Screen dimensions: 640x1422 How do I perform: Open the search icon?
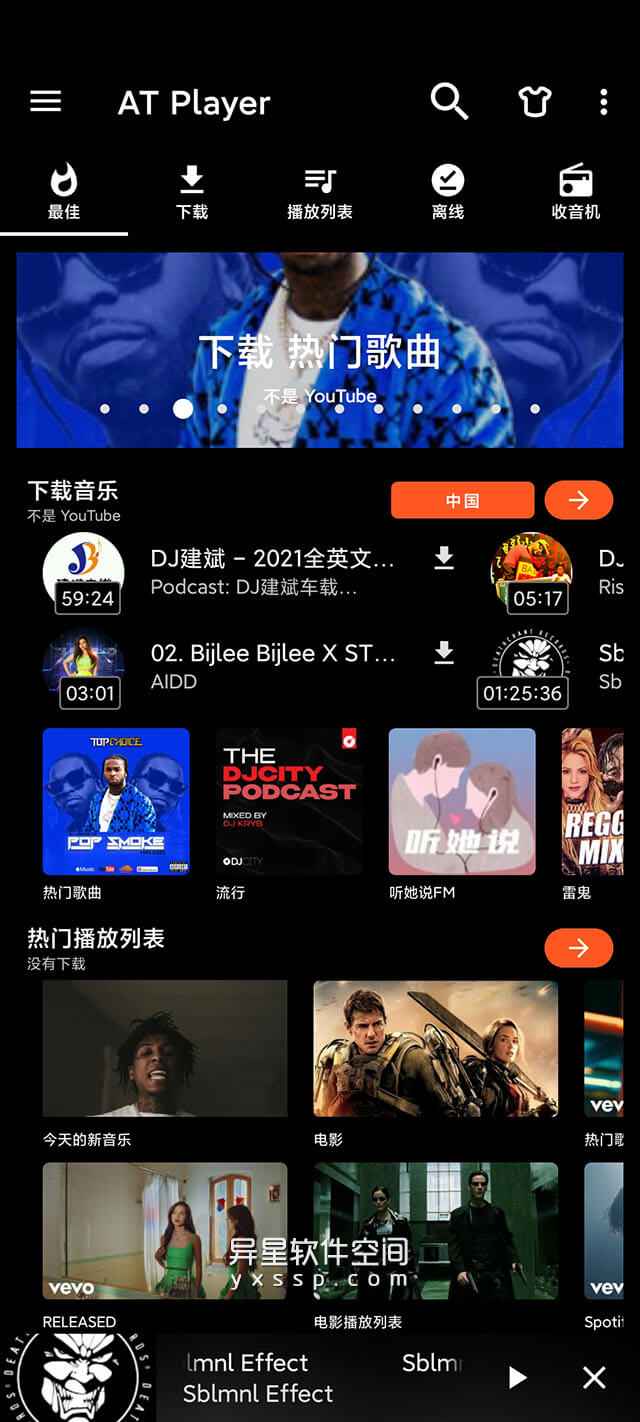point(449,101)
